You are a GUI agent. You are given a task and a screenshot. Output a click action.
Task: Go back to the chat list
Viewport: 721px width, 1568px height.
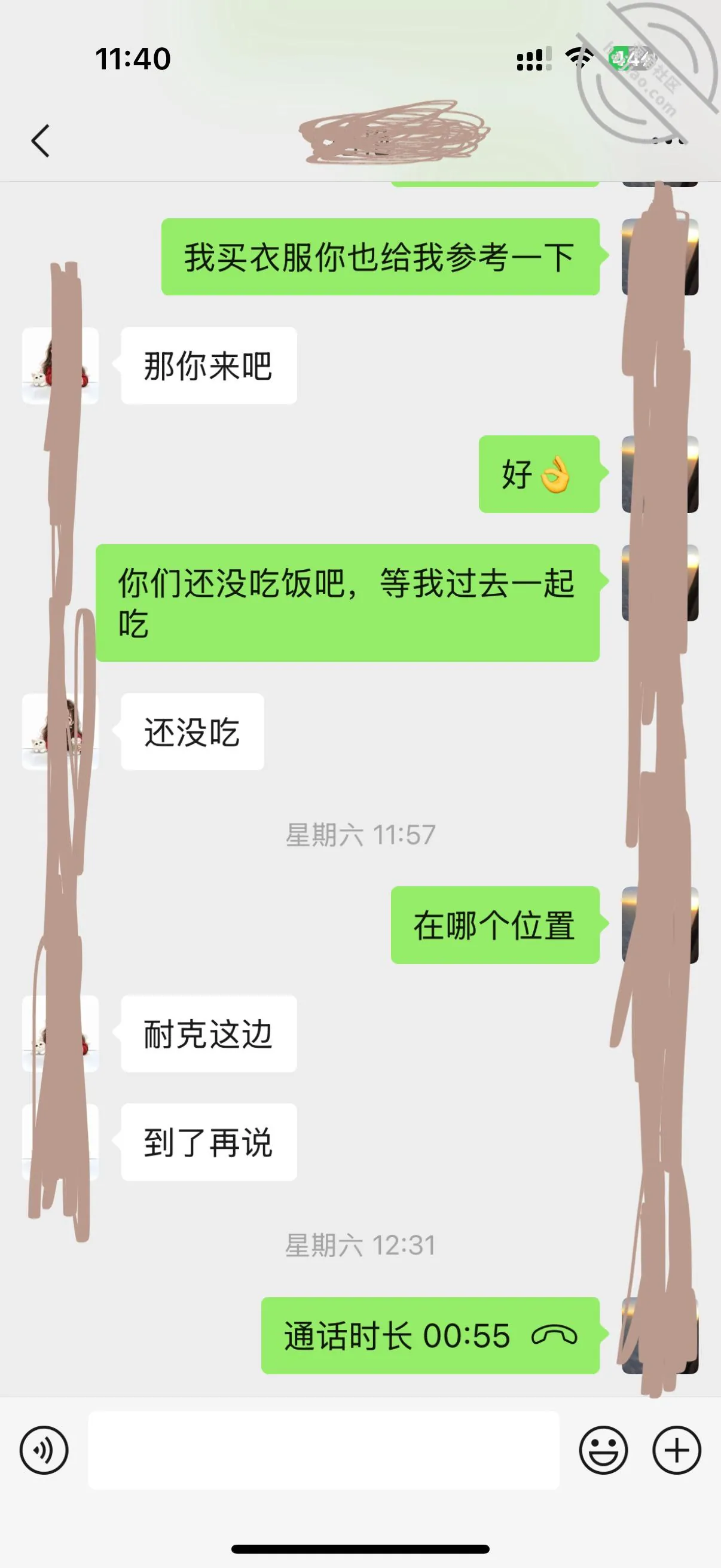(40, 141)
